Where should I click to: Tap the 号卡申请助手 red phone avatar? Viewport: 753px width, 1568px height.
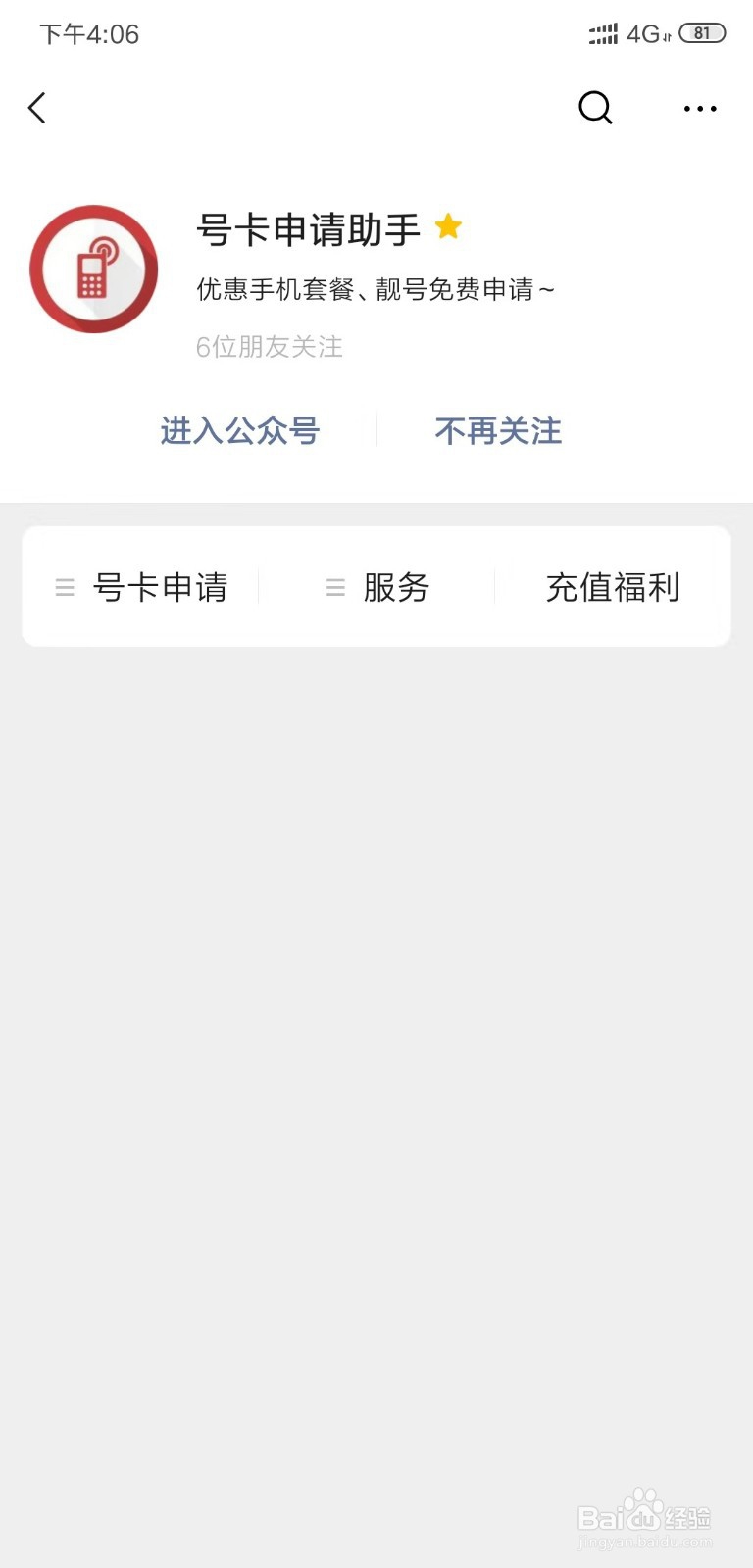point(93,268)
